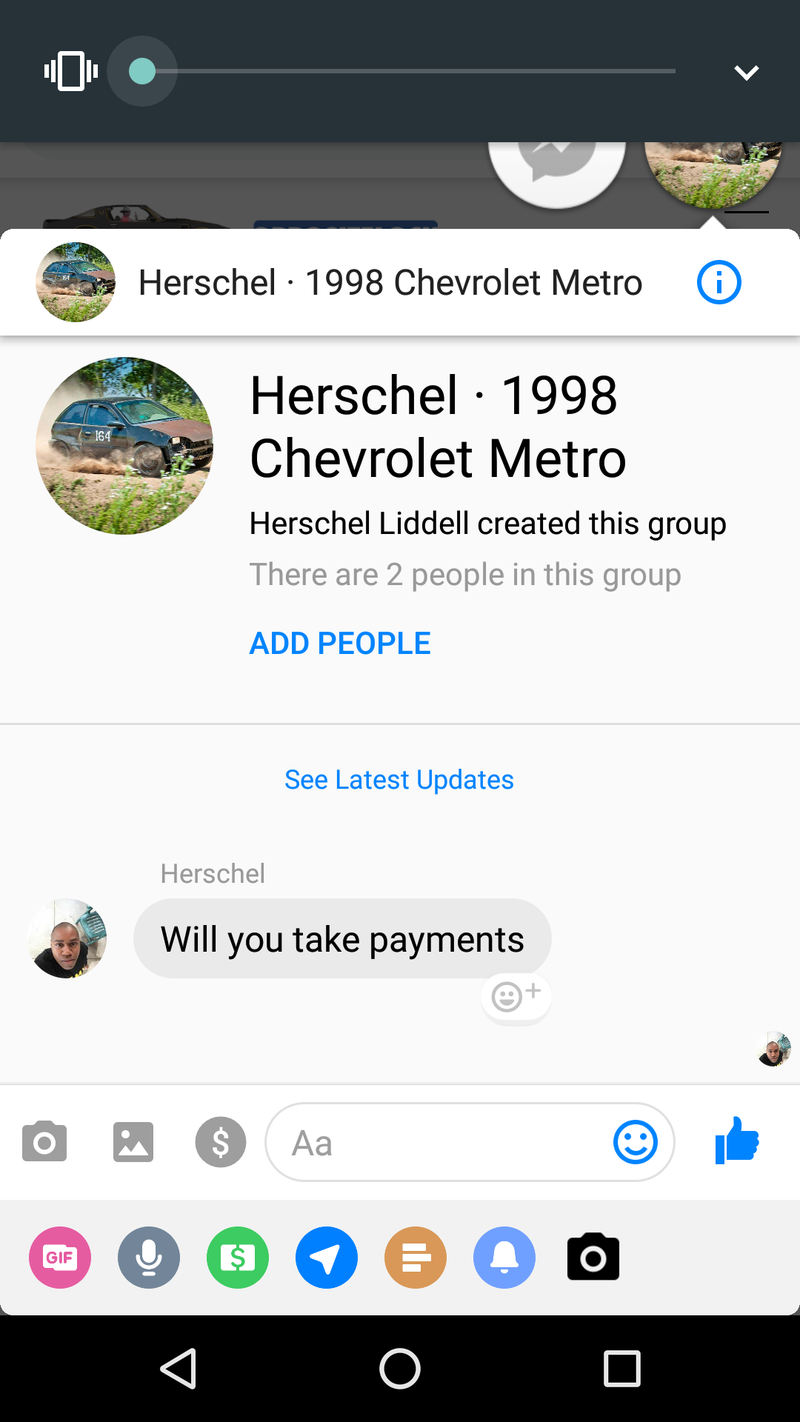
Task: Toggle vibrate mode icon in volume bar
Action: [x=70, y=72]
